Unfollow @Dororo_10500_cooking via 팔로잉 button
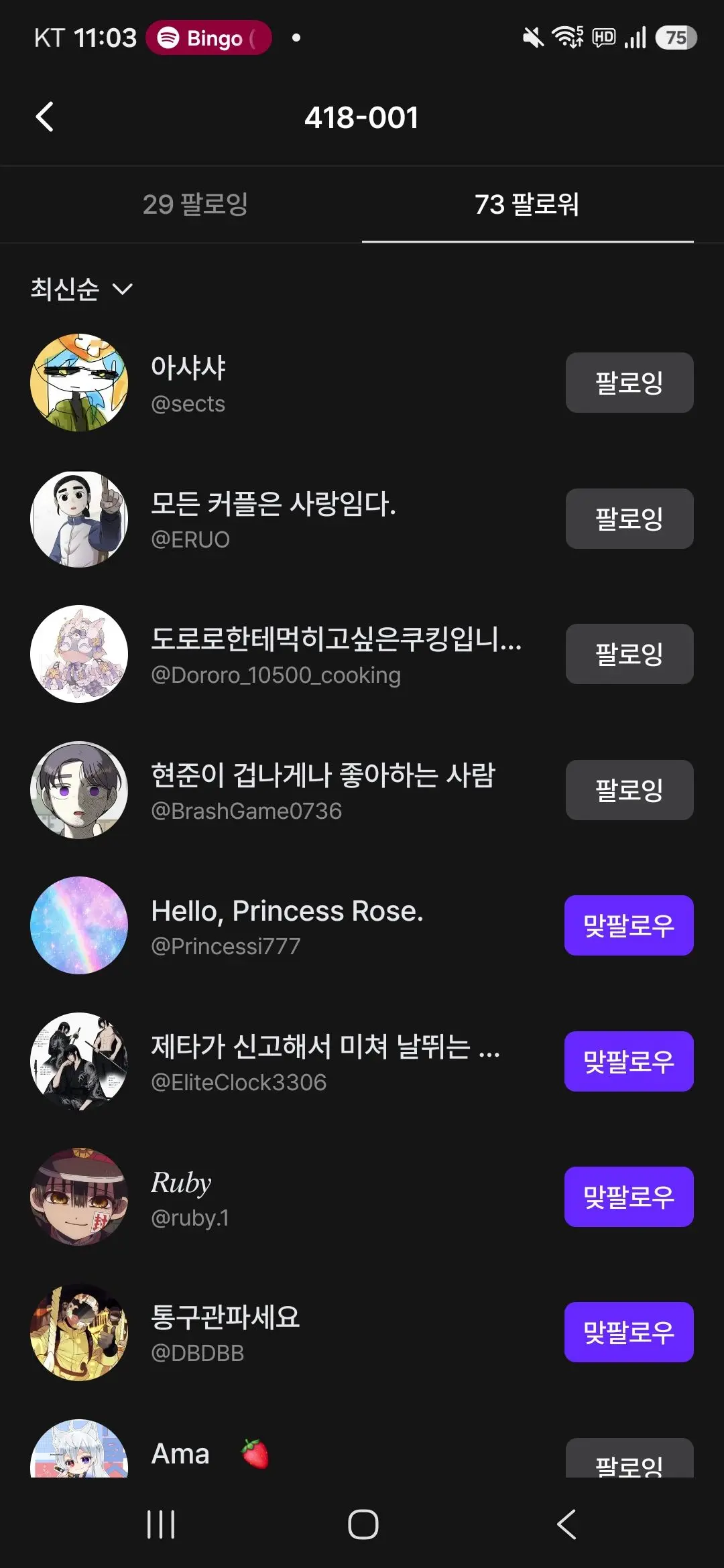Image resolution: width=724 pixels, height=1568 pixels. (x=629, y=654)
